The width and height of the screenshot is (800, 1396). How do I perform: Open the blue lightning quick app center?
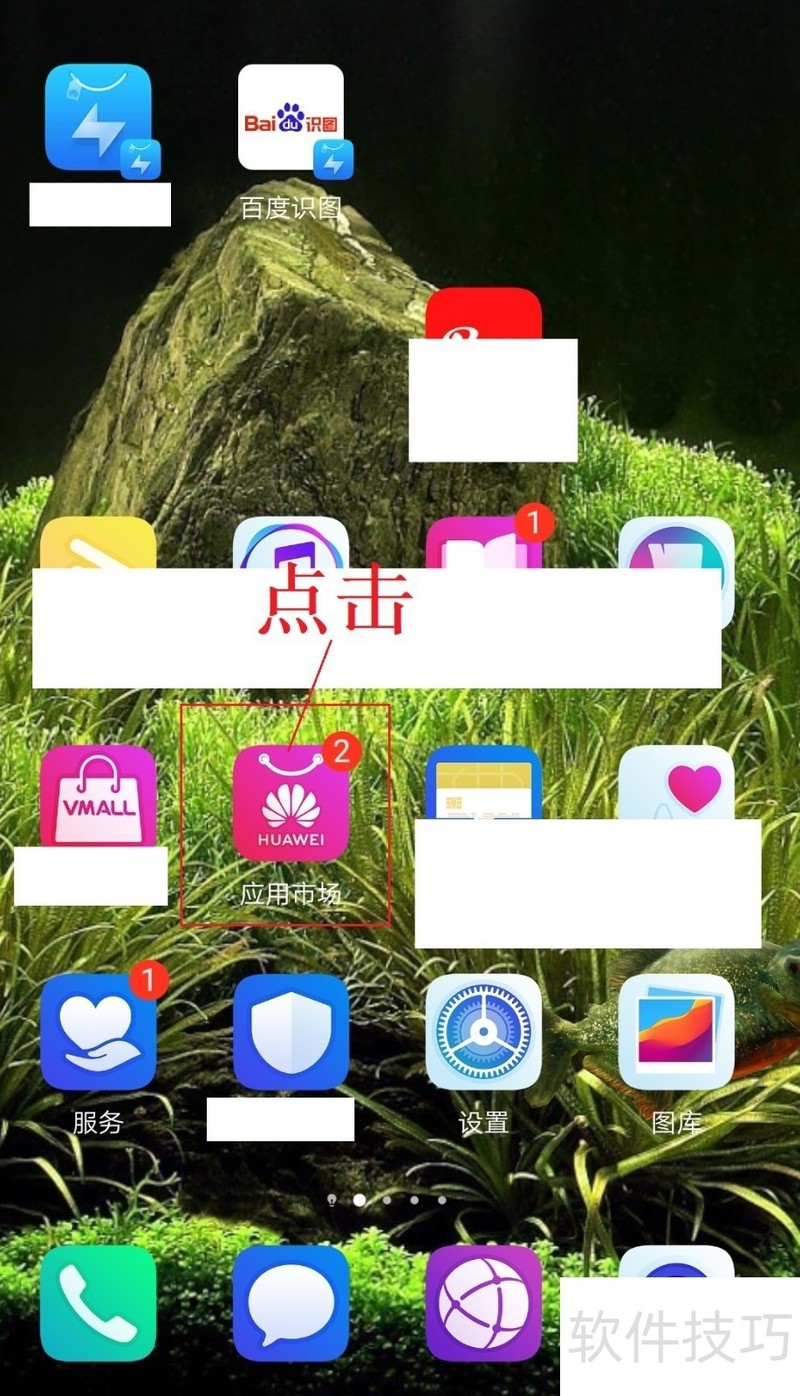tap(98, 118)
